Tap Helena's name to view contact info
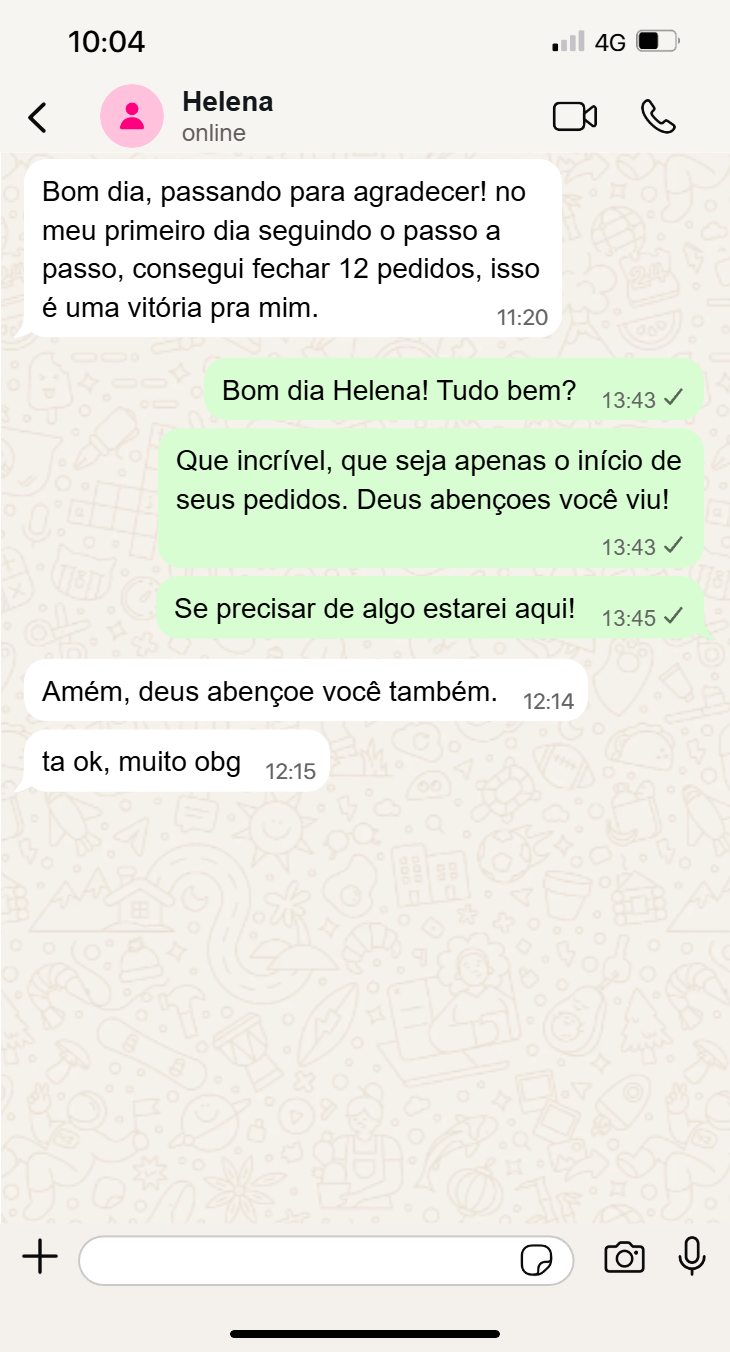 [x=226, y=101]
